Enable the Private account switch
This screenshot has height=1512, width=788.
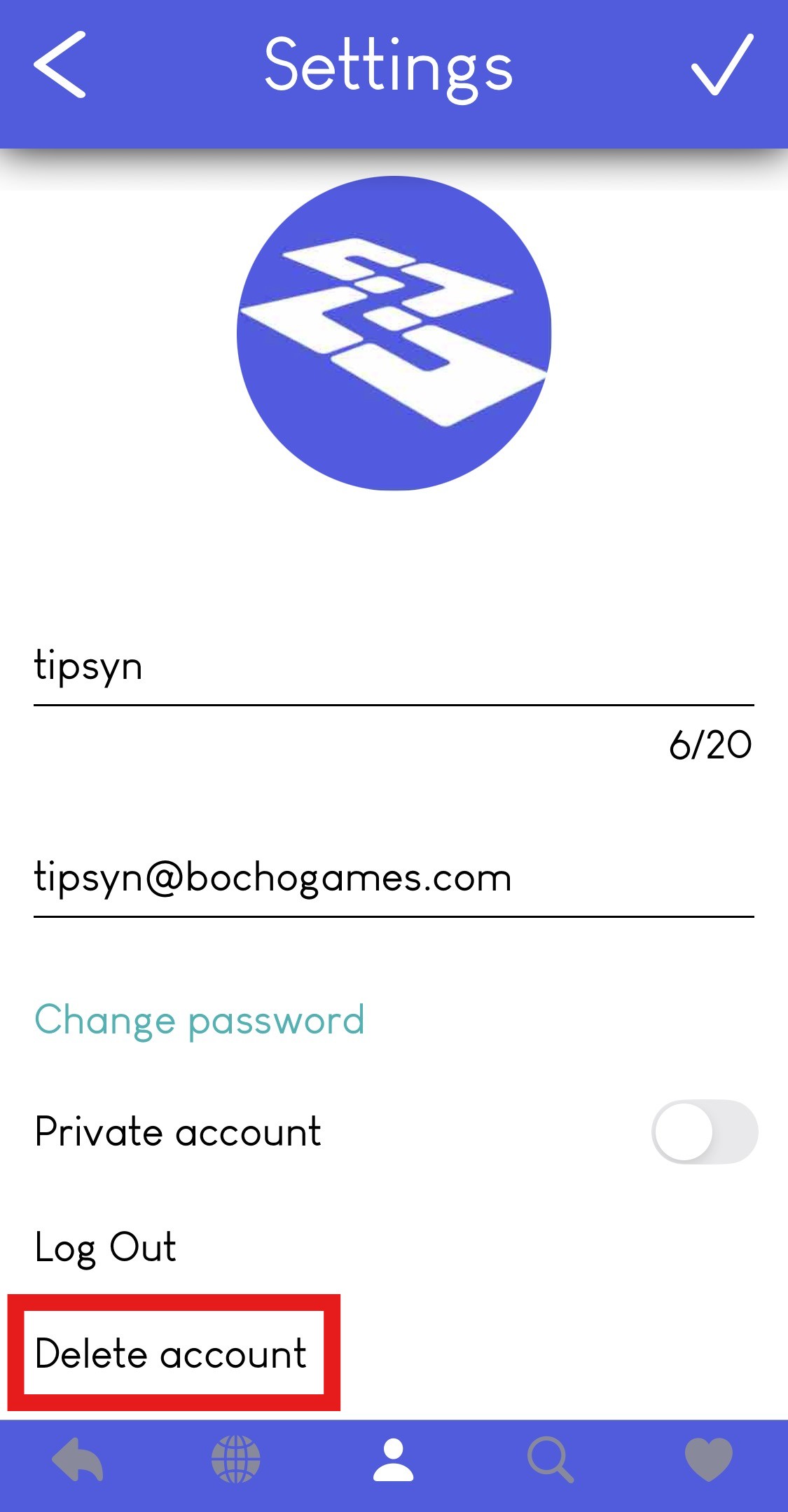click(704, 1132)
